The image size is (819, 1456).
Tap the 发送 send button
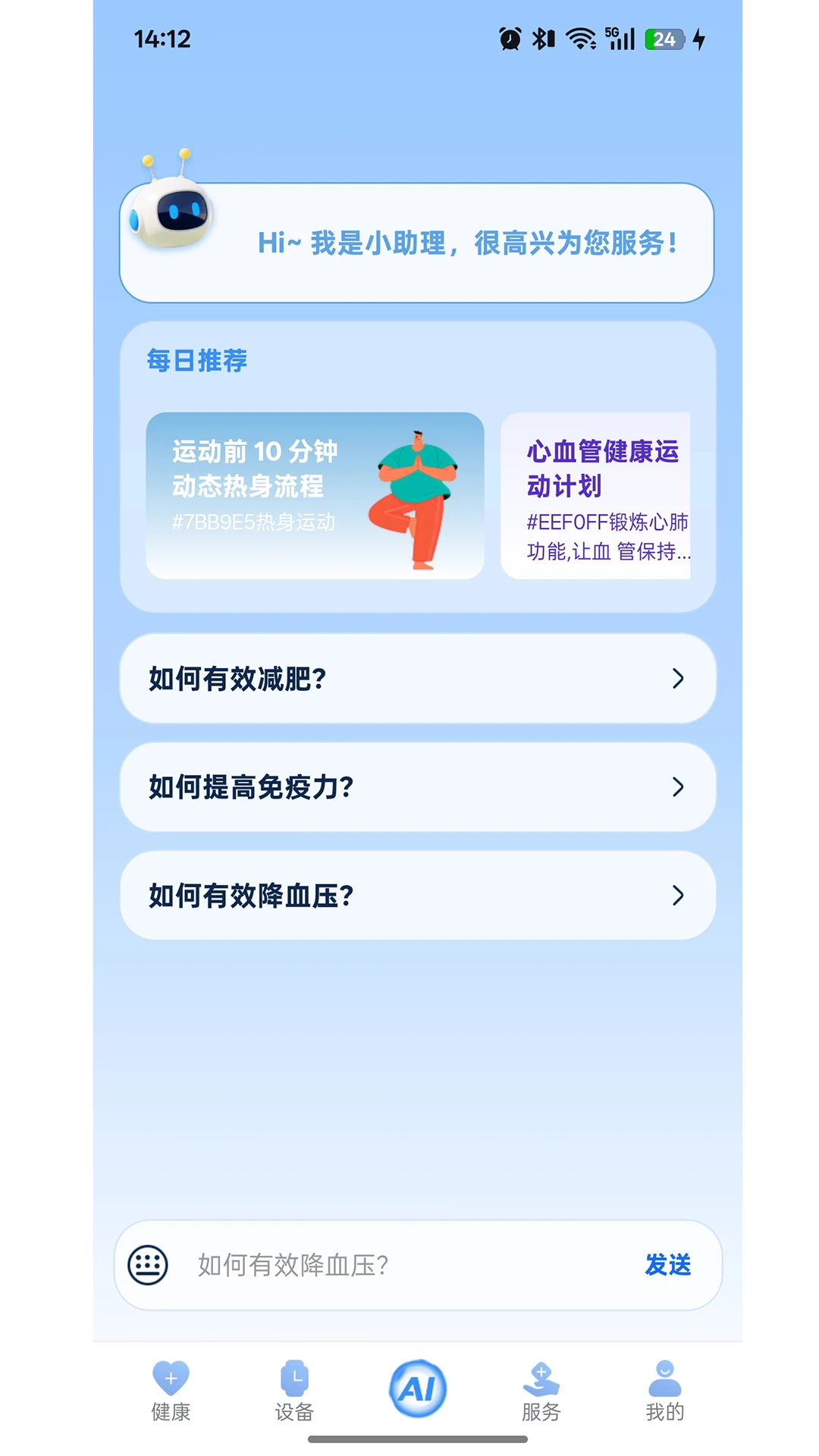click(x=667, y=1265)
